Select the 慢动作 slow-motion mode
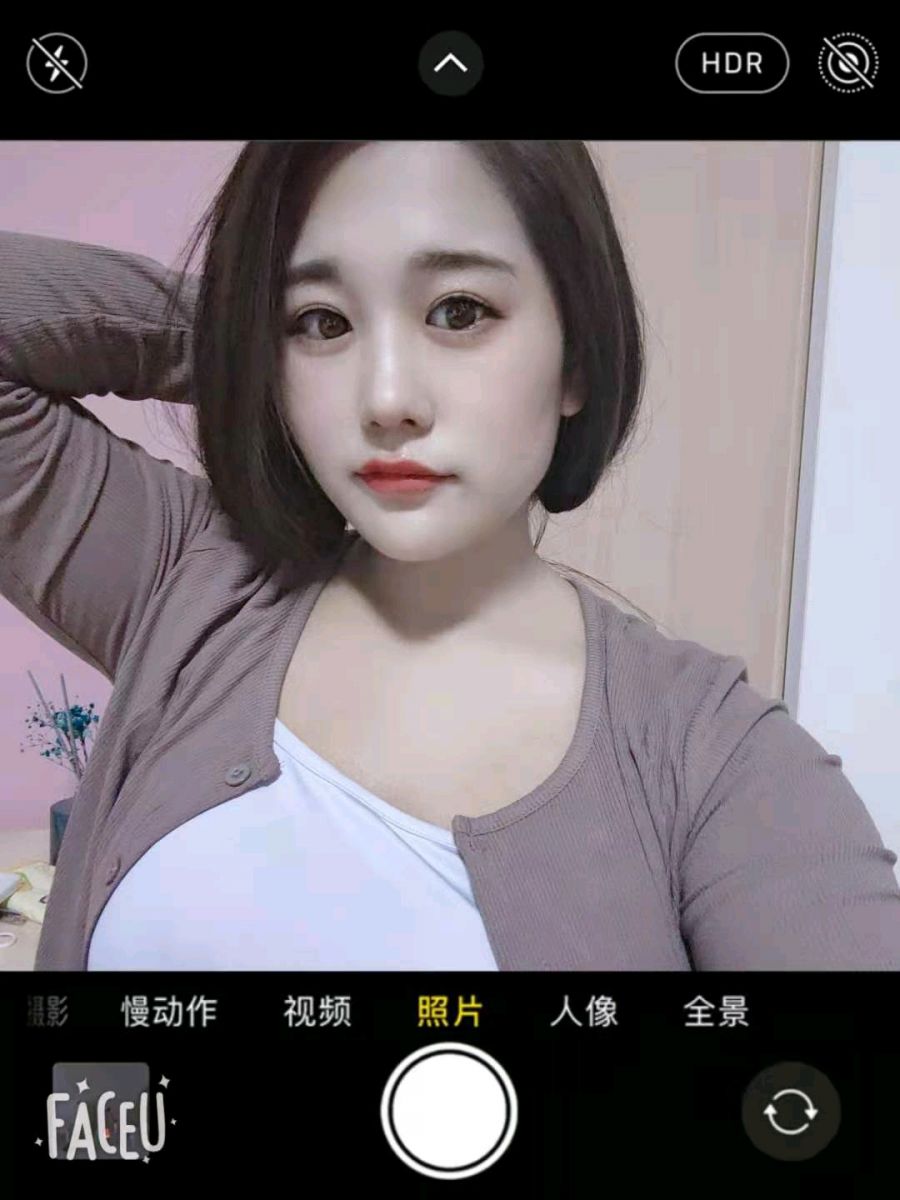900x1200 pixels. [167, 1012]
